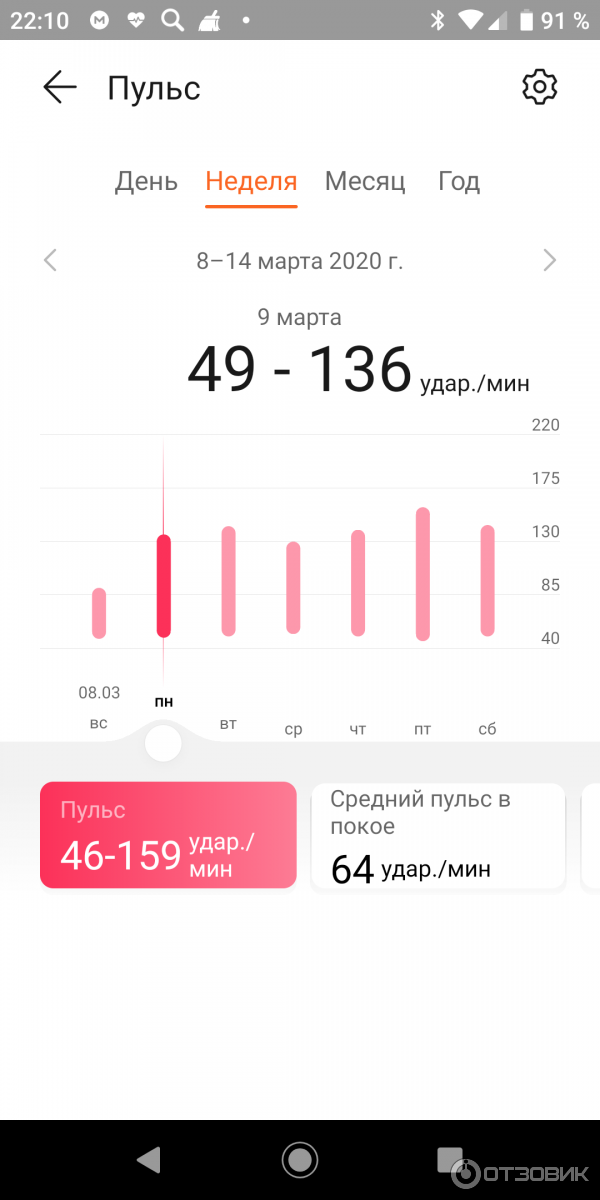Select the чт bar in chart

tap(358, 583)
